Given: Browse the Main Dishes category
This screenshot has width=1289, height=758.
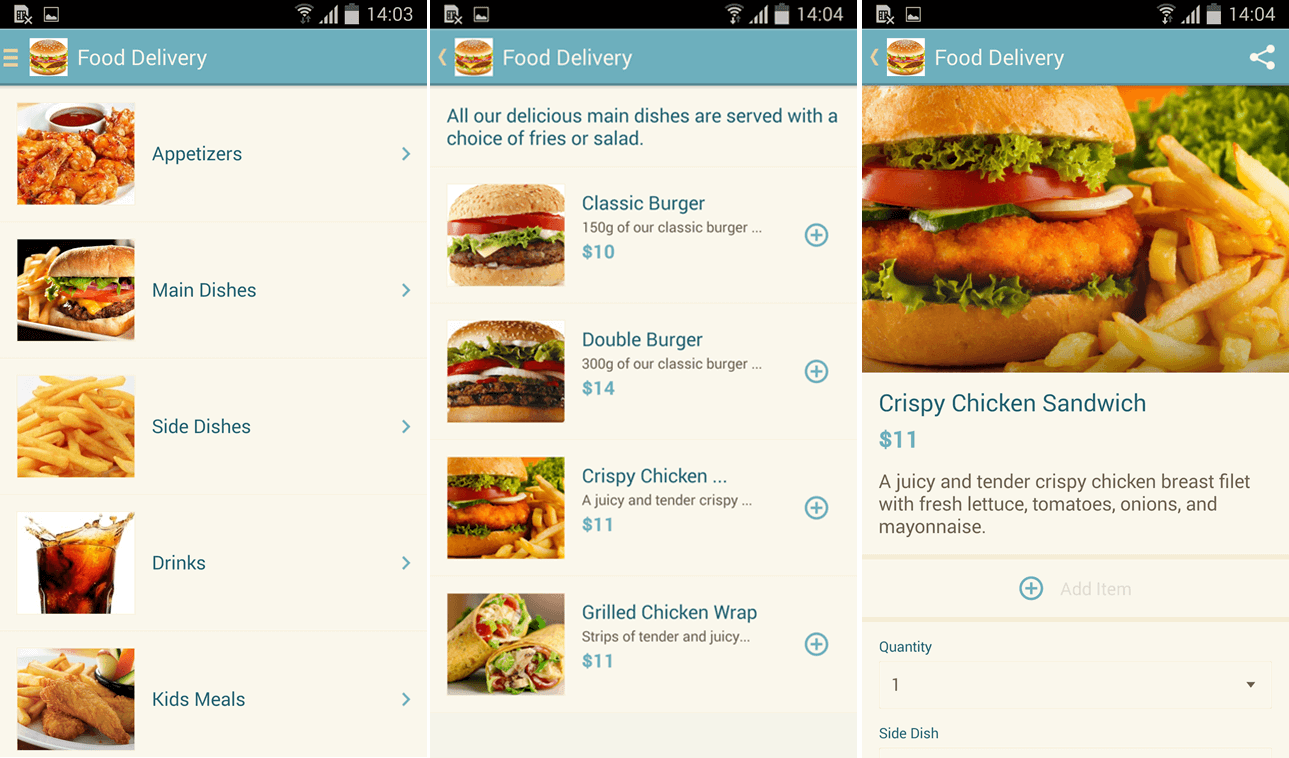Looking at the screenshot, I should (213, 290).
